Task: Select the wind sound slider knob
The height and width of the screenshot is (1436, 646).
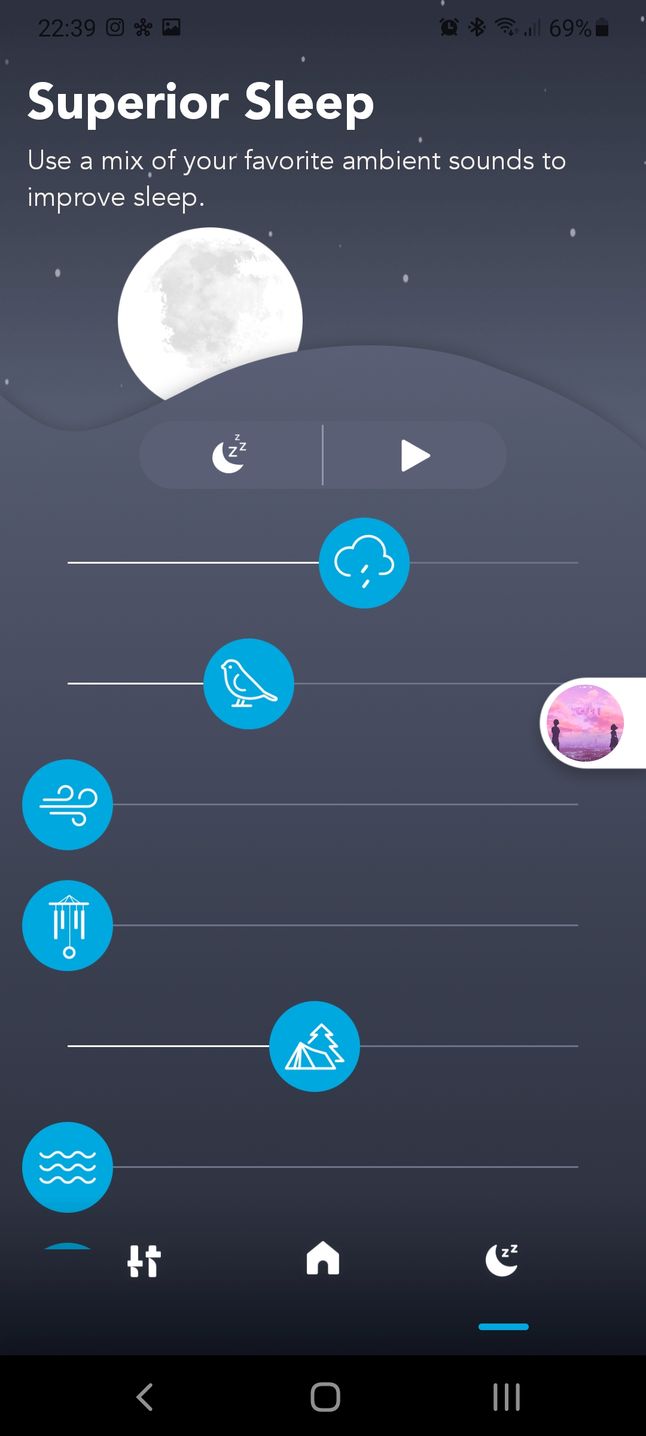Action: [68, 805]
